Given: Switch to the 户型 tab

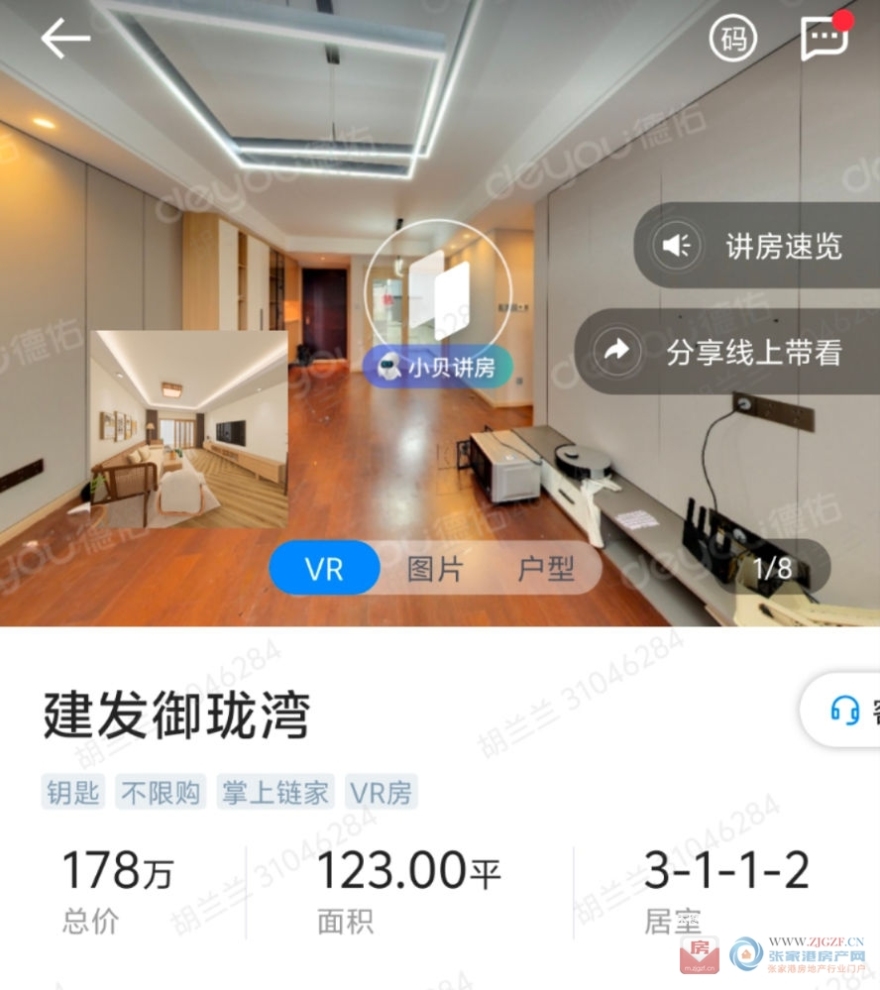Looking at the screenshot, I should (545, 569).
